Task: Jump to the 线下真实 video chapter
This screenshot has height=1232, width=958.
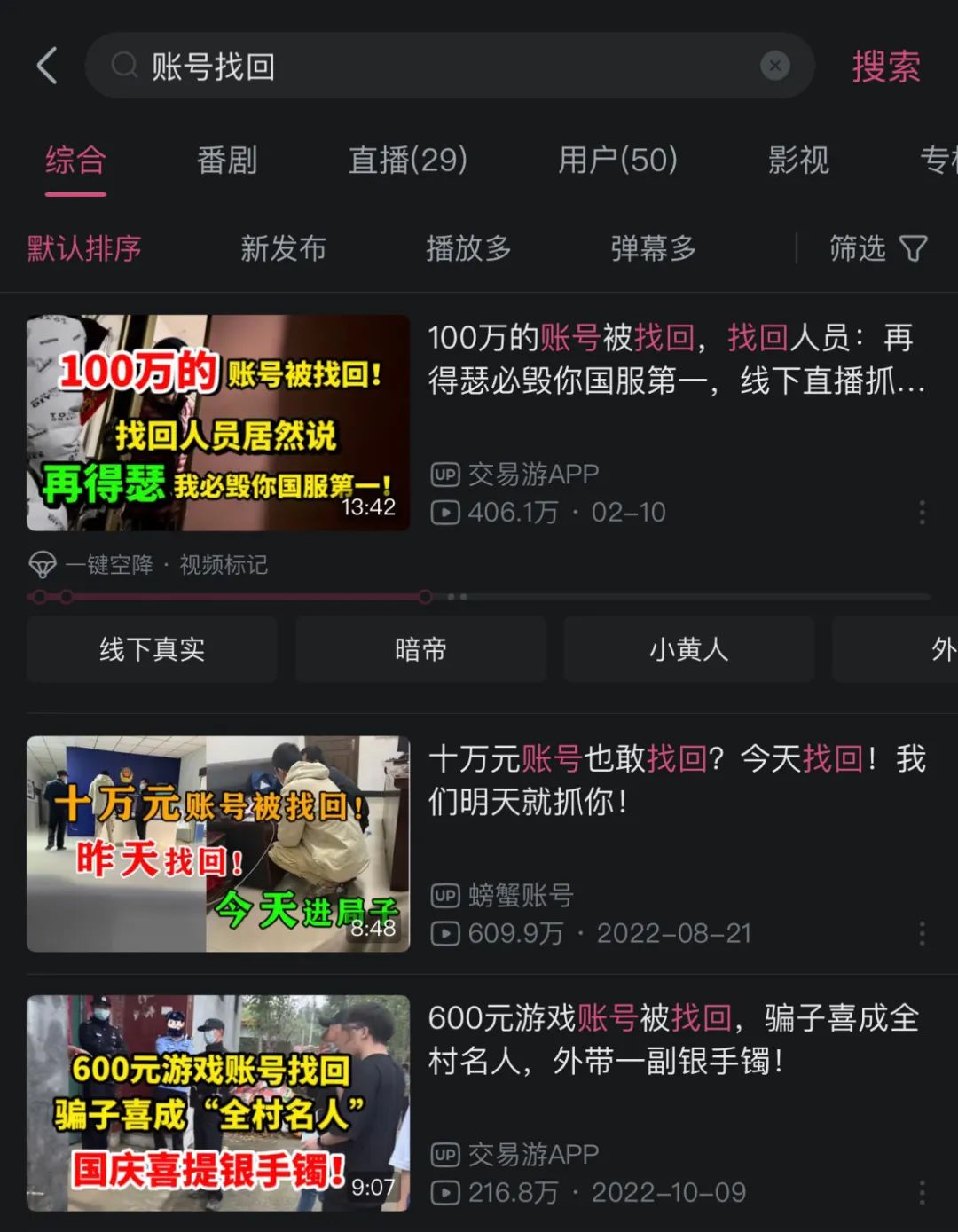Action: [152, 650]
